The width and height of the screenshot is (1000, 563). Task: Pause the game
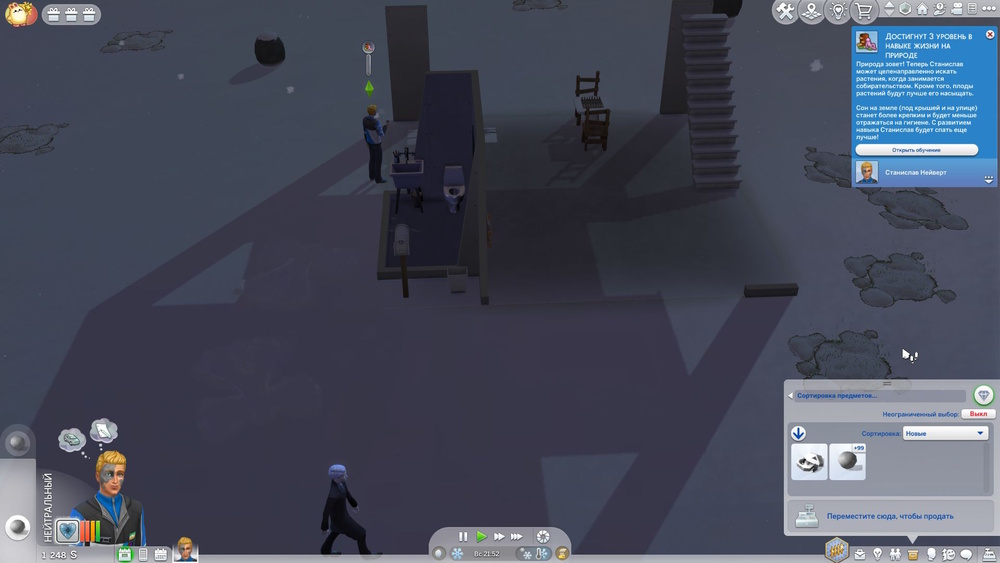[x=463, y=537]
